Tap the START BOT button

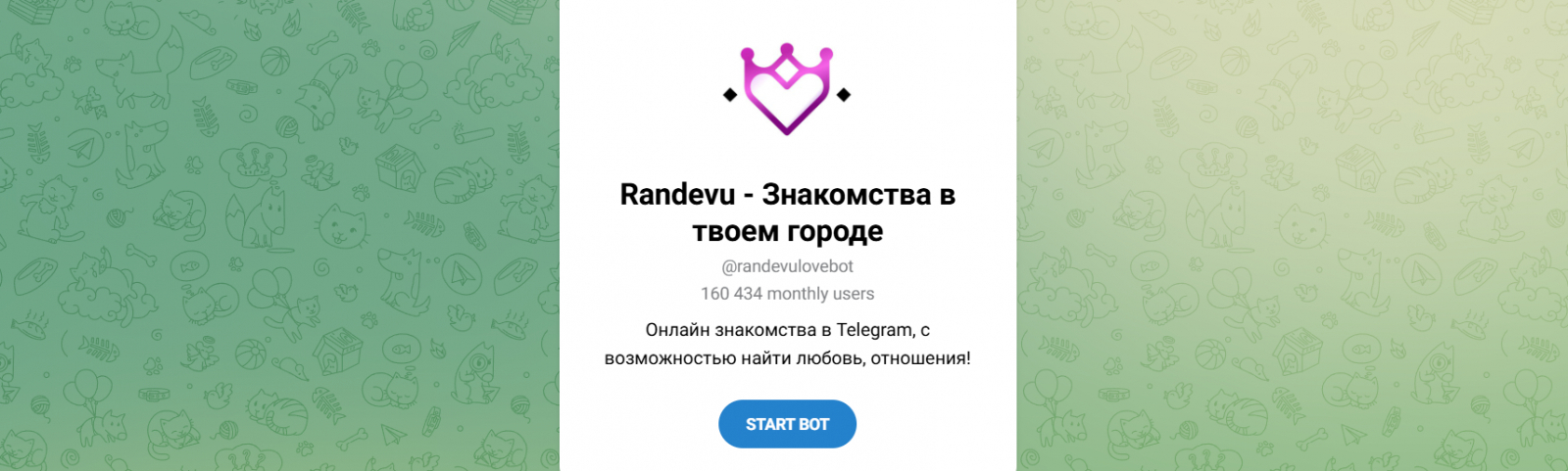pyautogui.click(x=787, y=424)
